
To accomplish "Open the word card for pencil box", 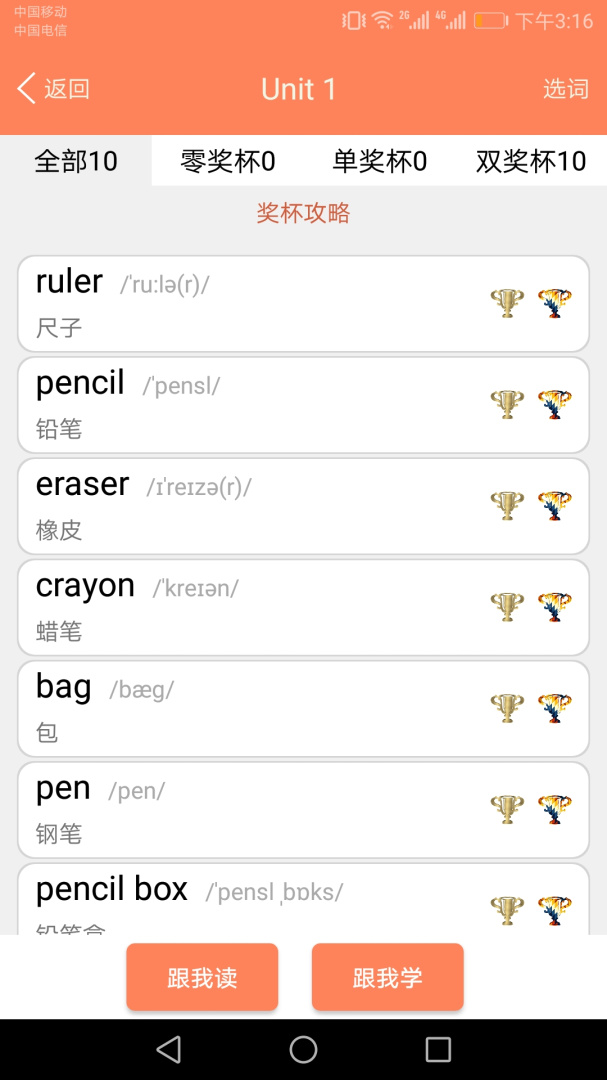I will (x=250, y=898).
